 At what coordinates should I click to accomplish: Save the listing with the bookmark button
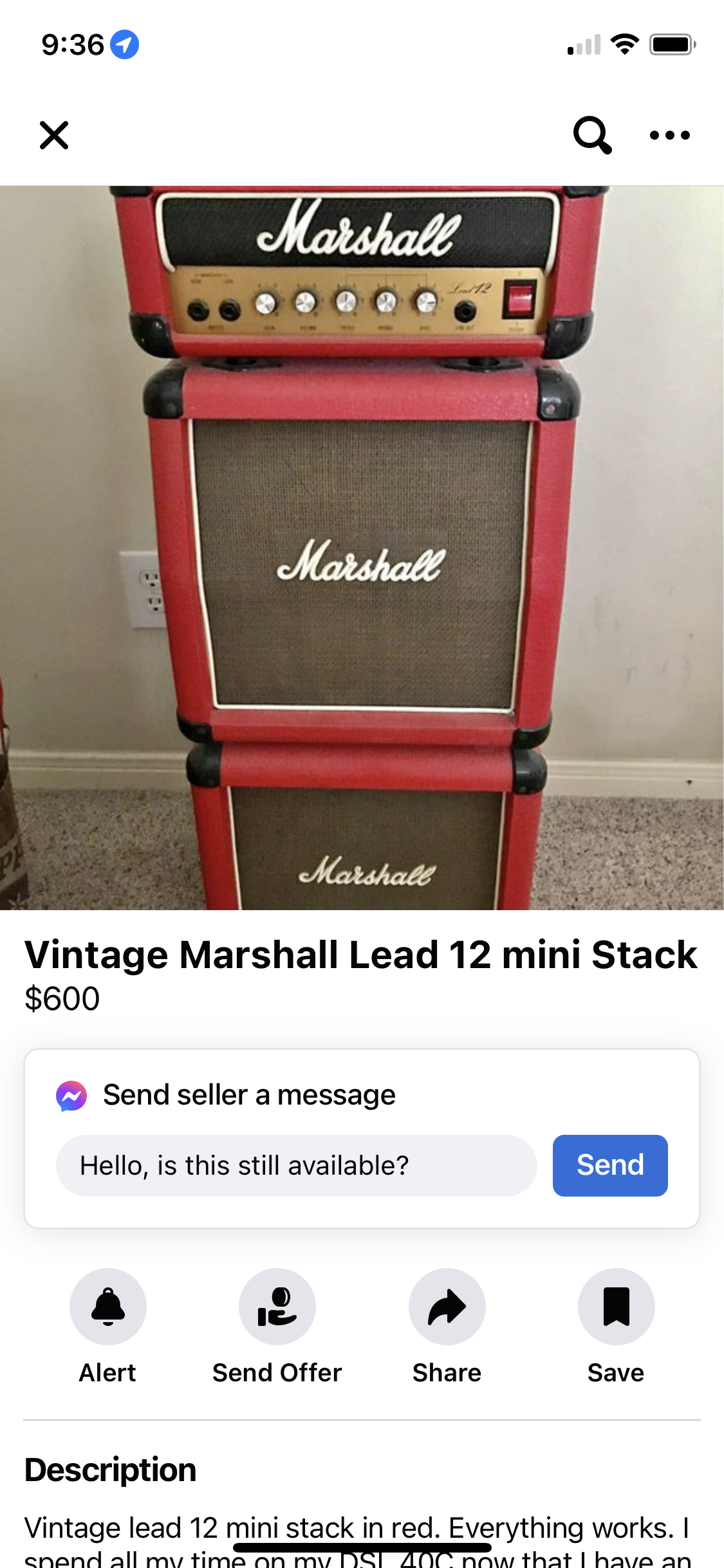[x=616, y=1307]
